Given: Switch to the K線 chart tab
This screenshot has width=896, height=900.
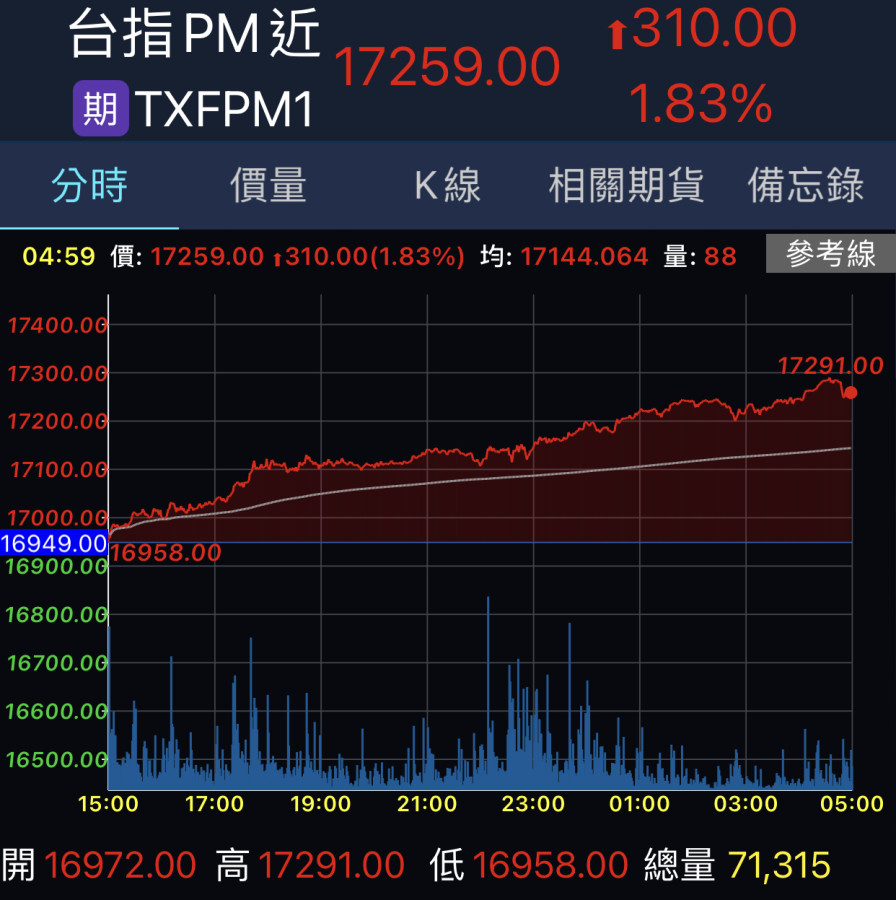Looking at the screenshot, I should (x=447, y=186).
